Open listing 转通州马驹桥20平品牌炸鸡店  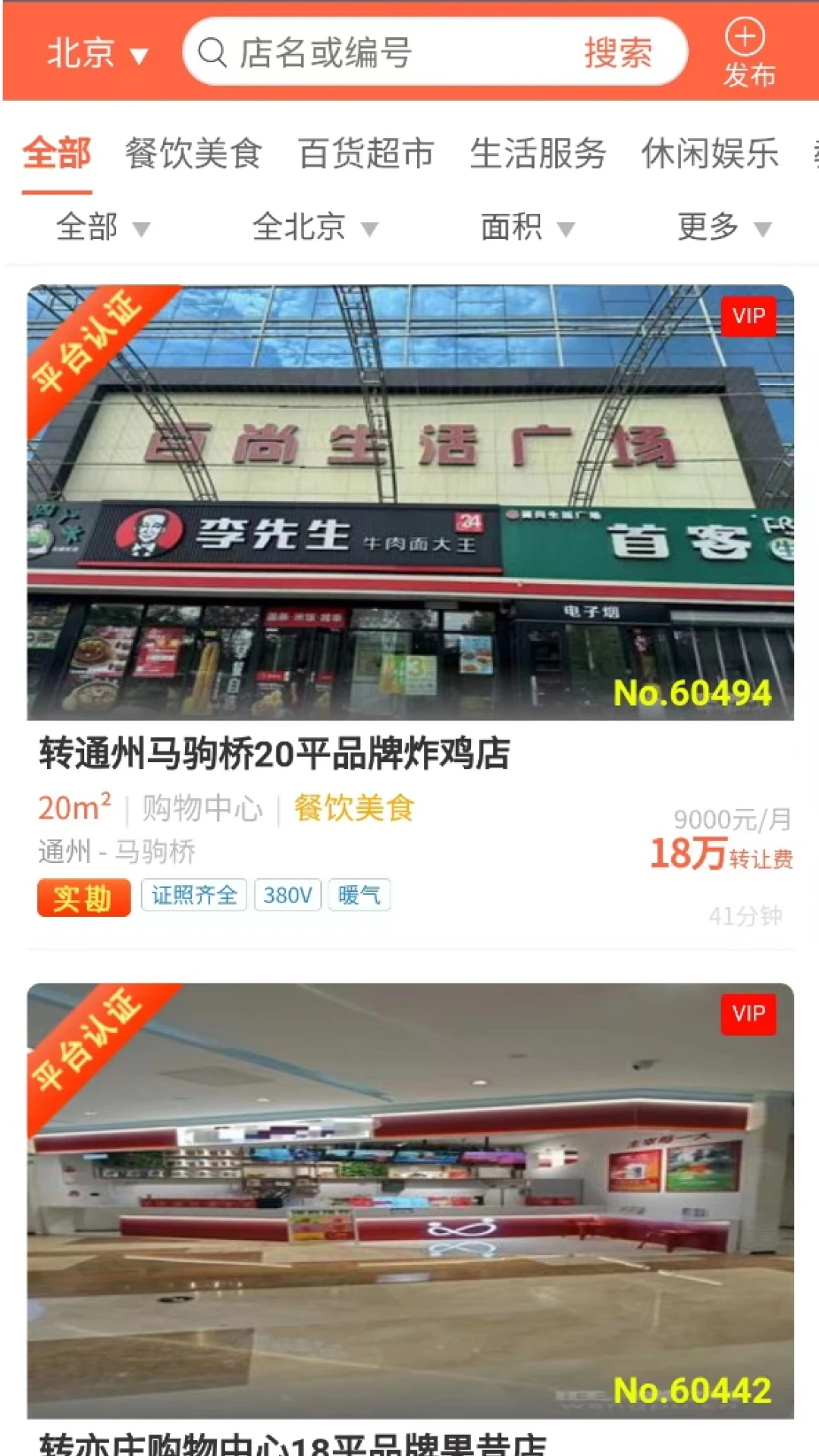coord(275,754)
